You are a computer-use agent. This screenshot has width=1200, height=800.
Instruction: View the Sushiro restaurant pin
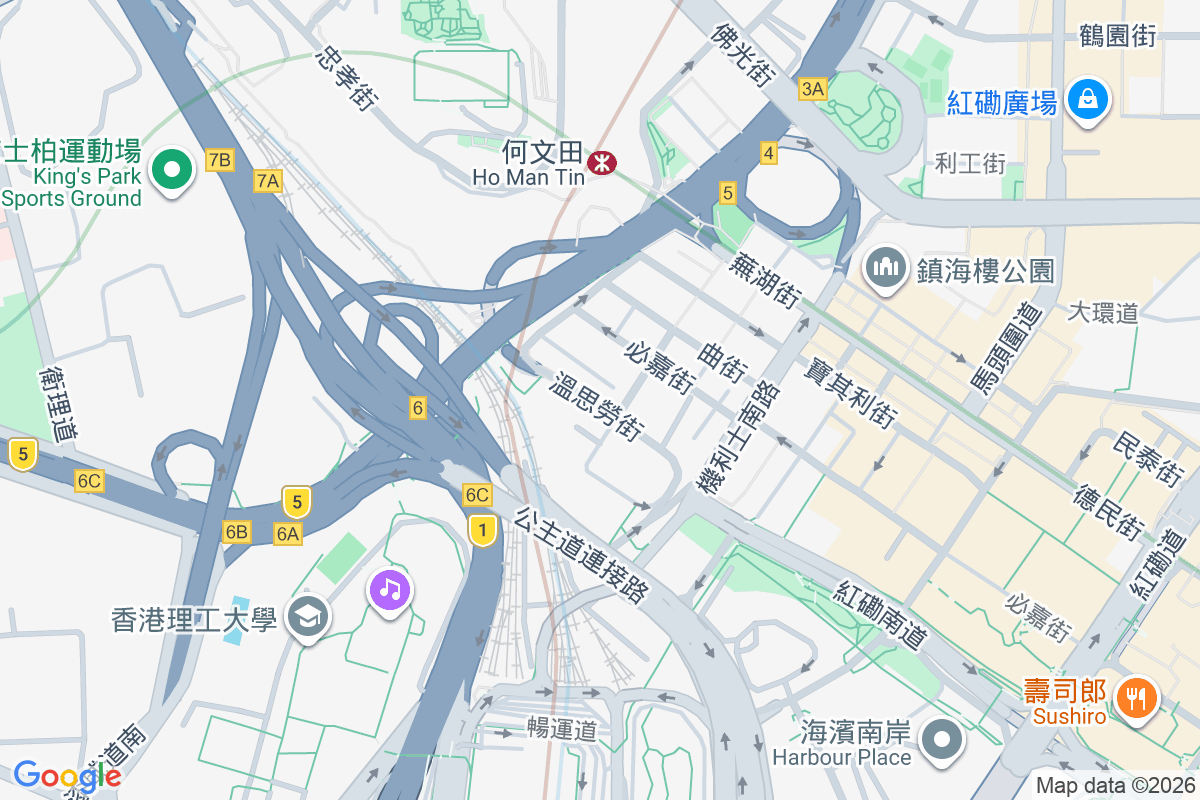[x=1135, y=697]
